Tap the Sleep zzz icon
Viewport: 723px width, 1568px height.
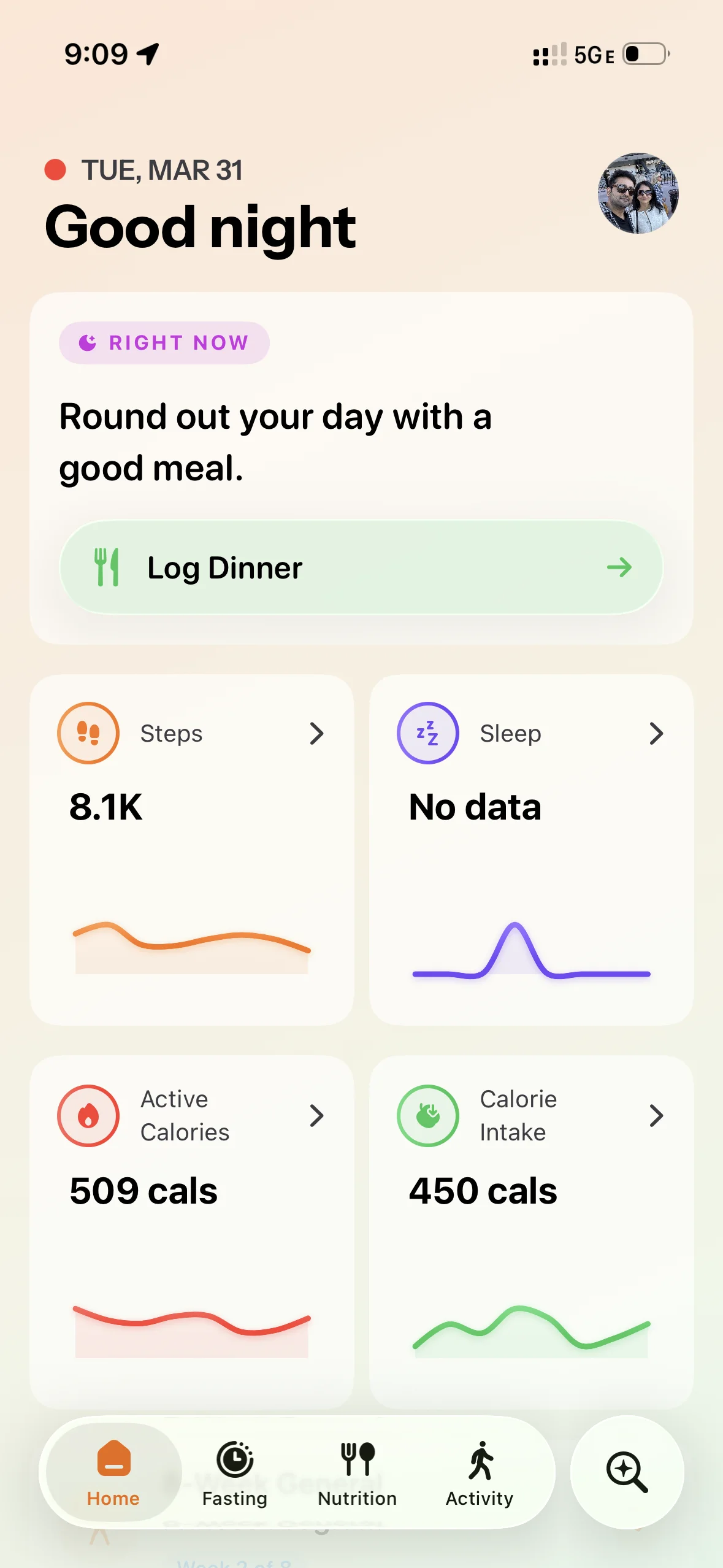coord(427,732)
